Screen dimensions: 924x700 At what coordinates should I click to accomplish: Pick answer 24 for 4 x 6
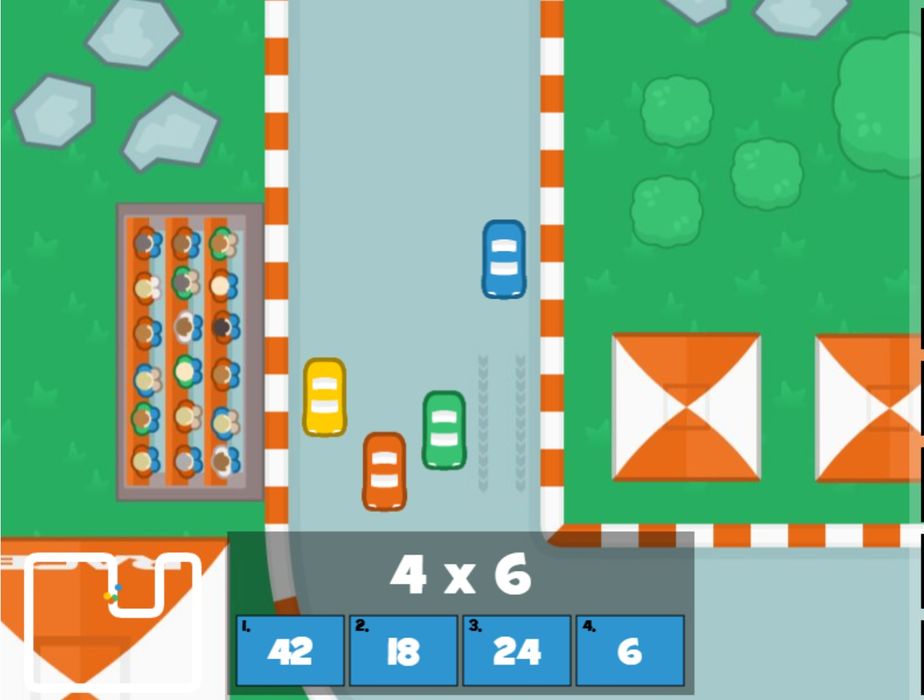tap(516, 650)
